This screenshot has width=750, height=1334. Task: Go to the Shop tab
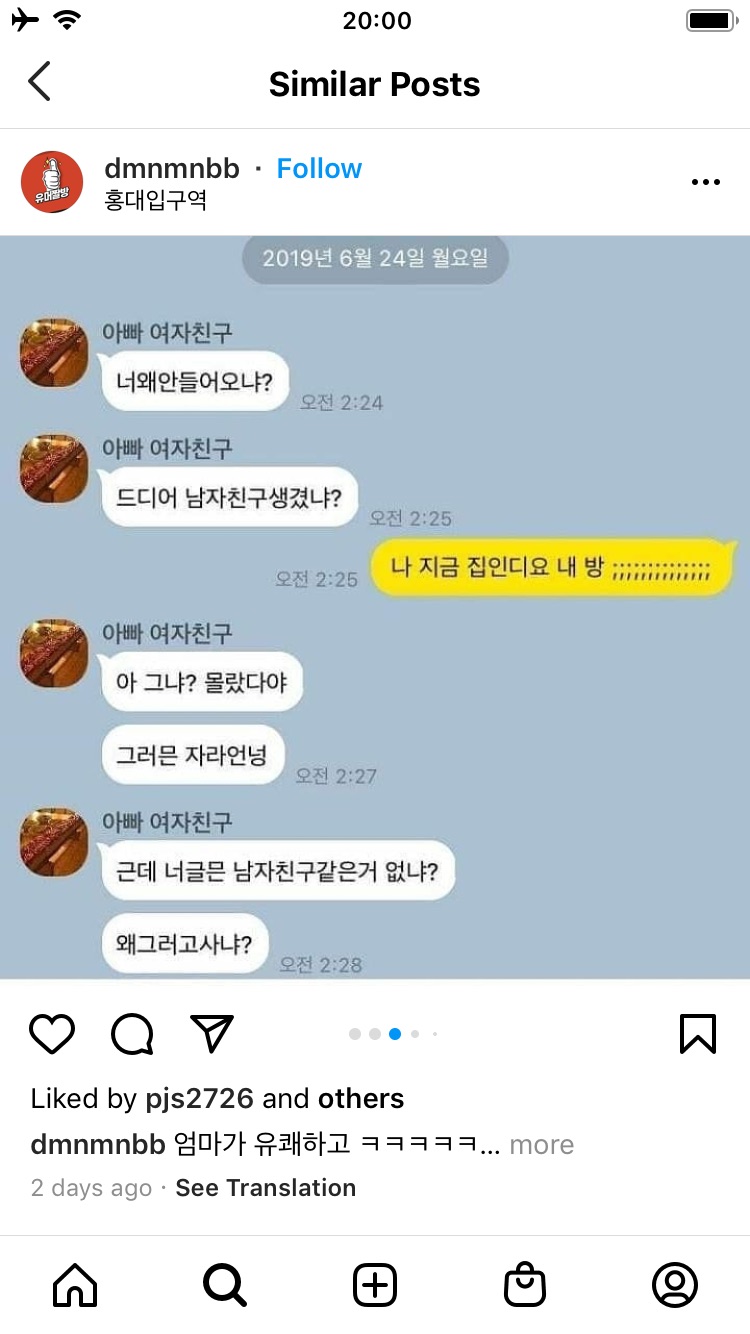(525, 1285)
